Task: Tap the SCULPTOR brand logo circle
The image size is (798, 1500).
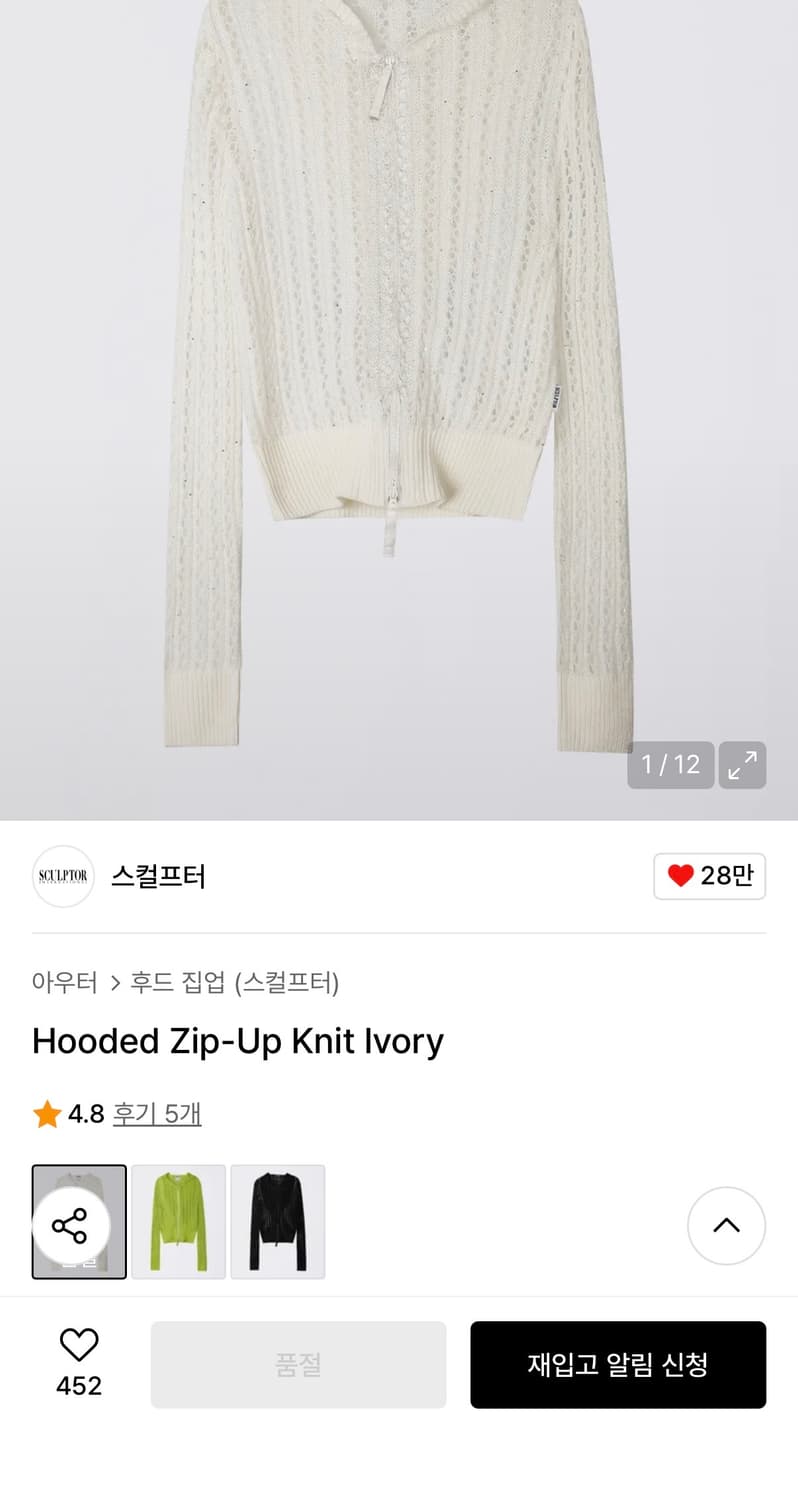Action: point(62,876)
